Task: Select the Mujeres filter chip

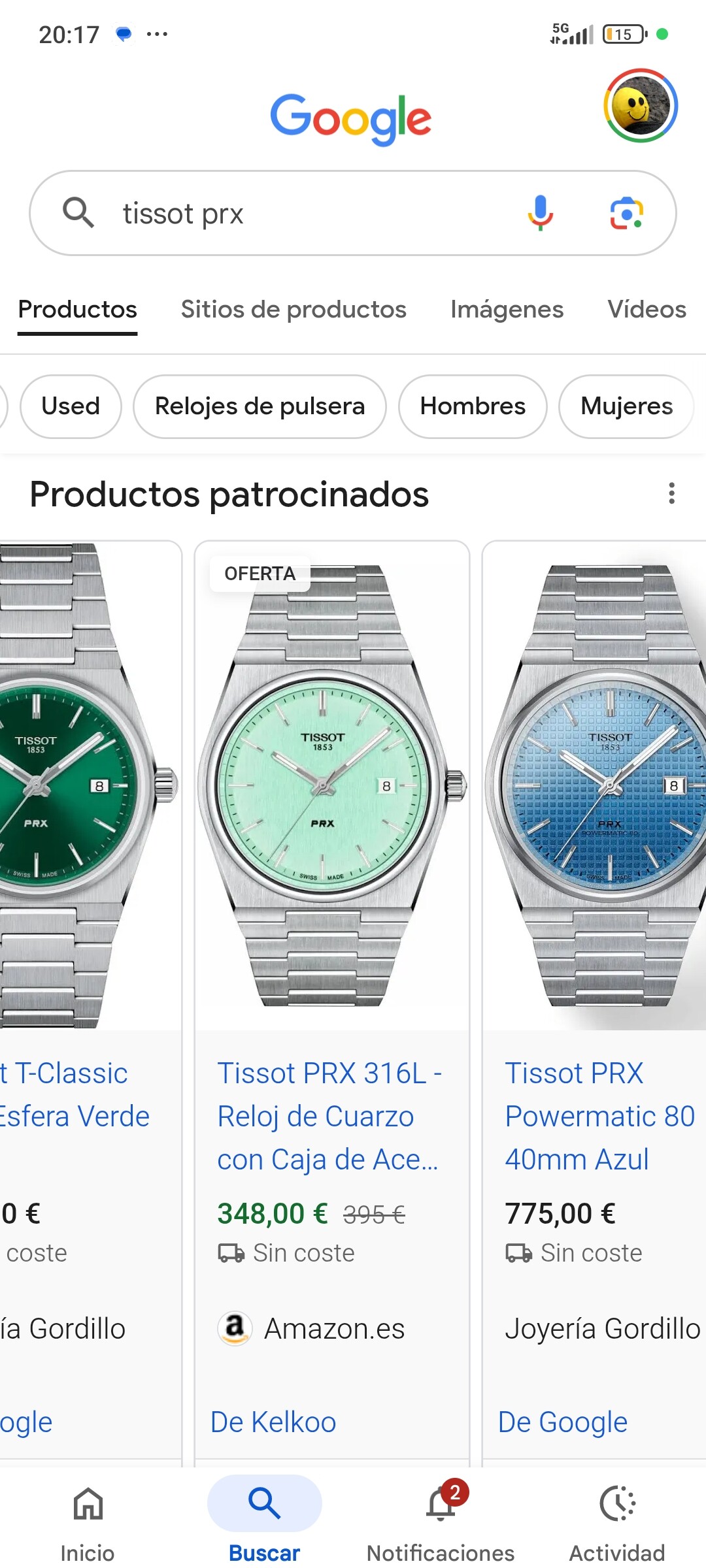Action: 626,406
